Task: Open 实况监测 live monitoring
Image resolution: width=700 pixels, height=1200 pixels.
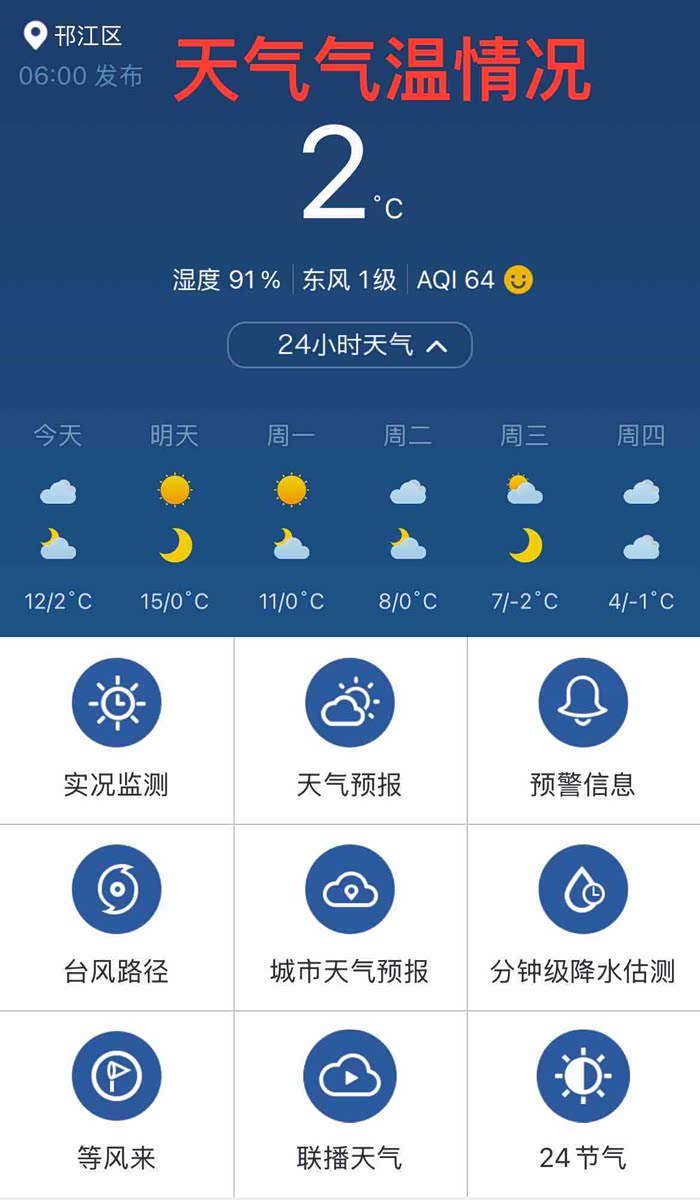Action: click(x=116, y=730)
